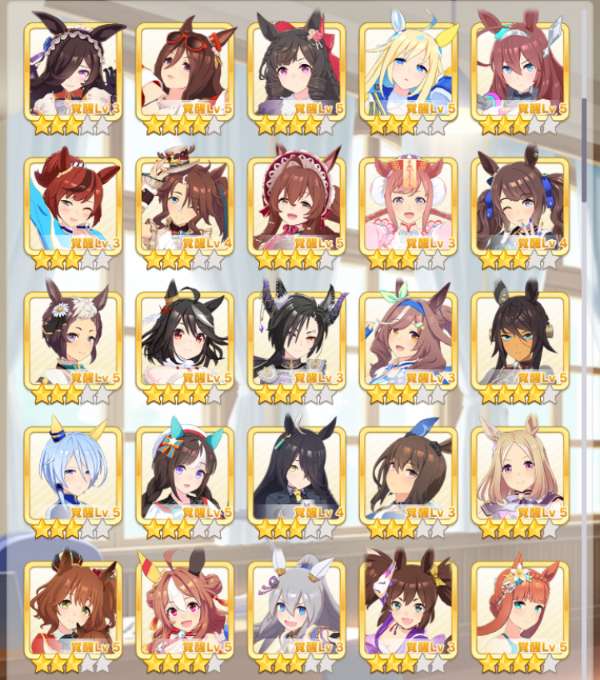Select the winking short red-haired girl card
The image size is (600, 680).
click(73, 205)
